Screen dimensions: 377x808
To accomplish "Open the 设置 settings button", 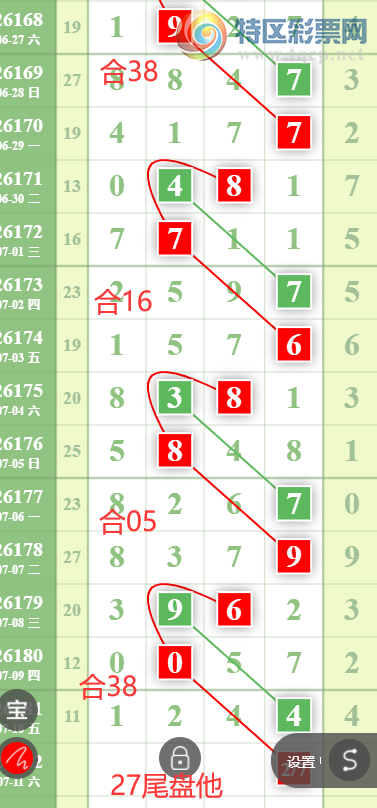I will [x=301, y=761].
